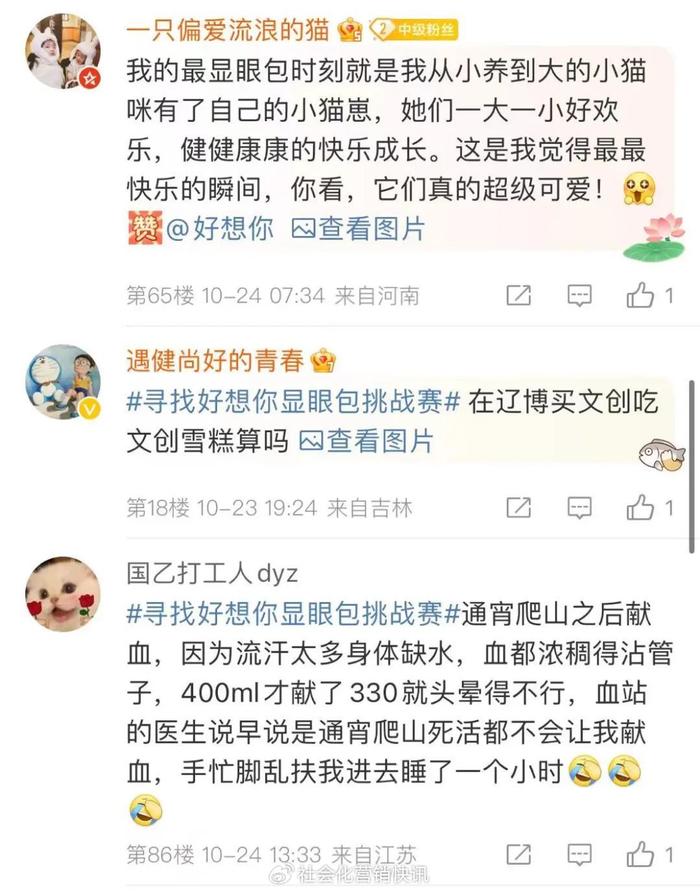View picture in the 第65楼 comment

click(x=358, y=229)
